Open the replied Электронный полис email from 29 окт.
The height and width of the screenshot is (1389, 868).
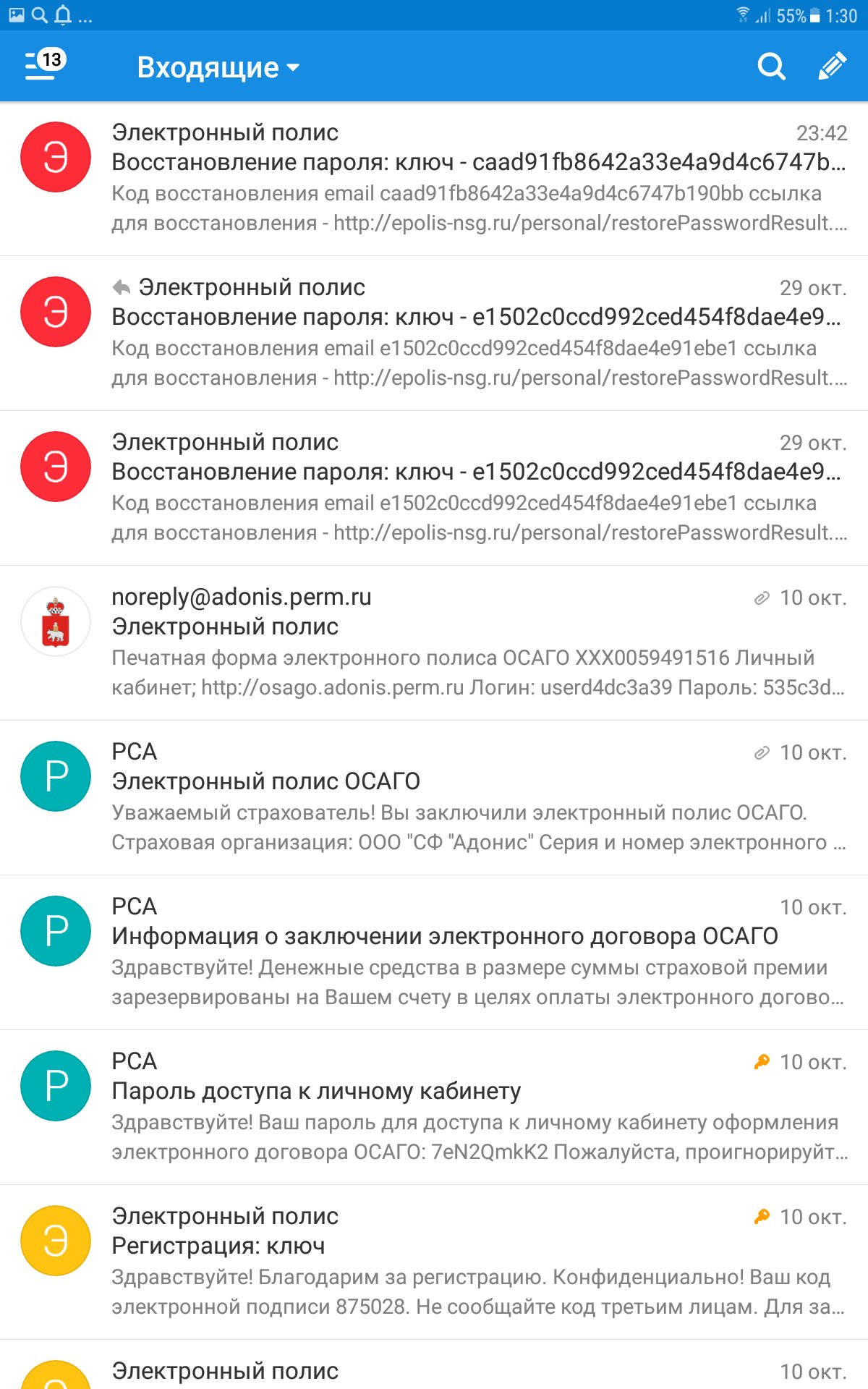coord(434,334)
